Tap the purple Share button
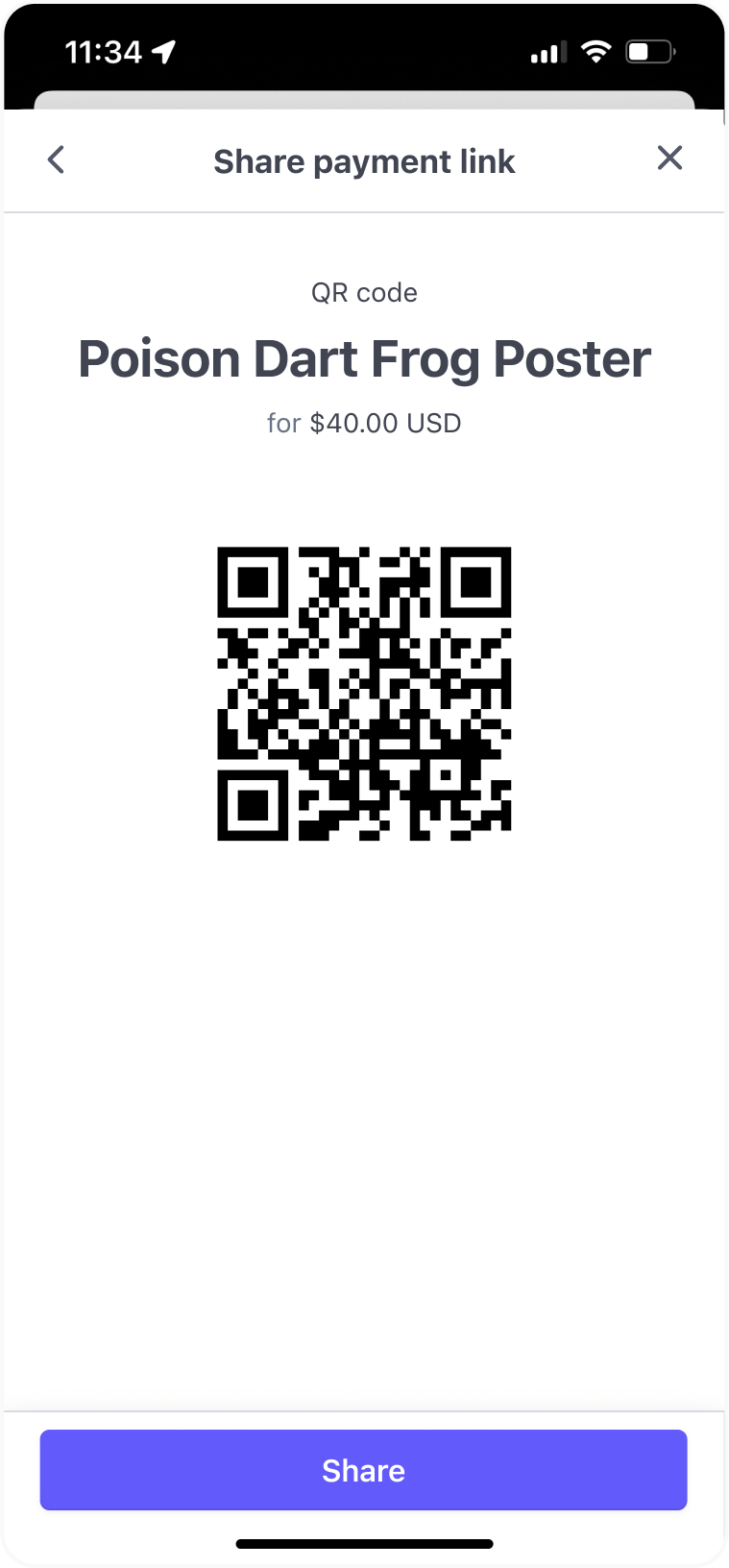 [363, 1469]
